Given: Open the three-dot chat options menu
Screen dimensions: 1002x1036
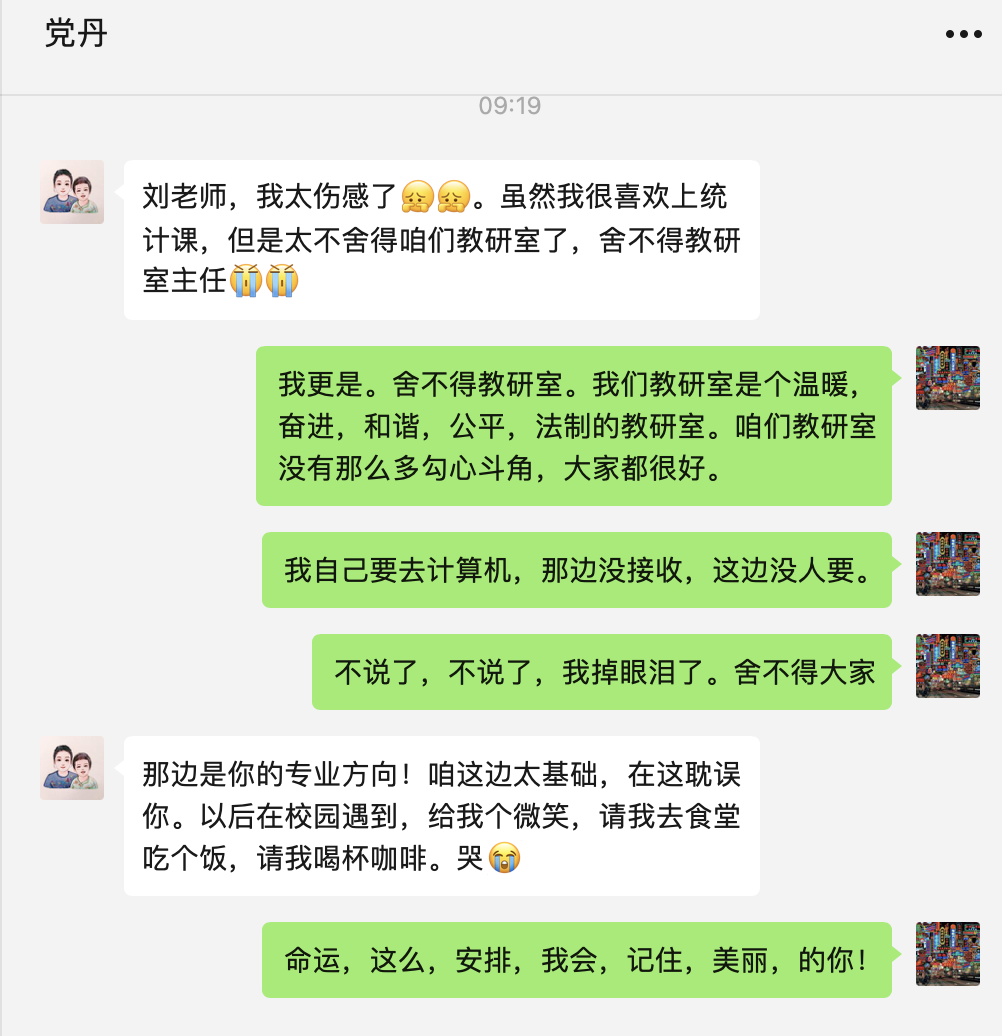Looking at the screenshot, I should 963,34.
